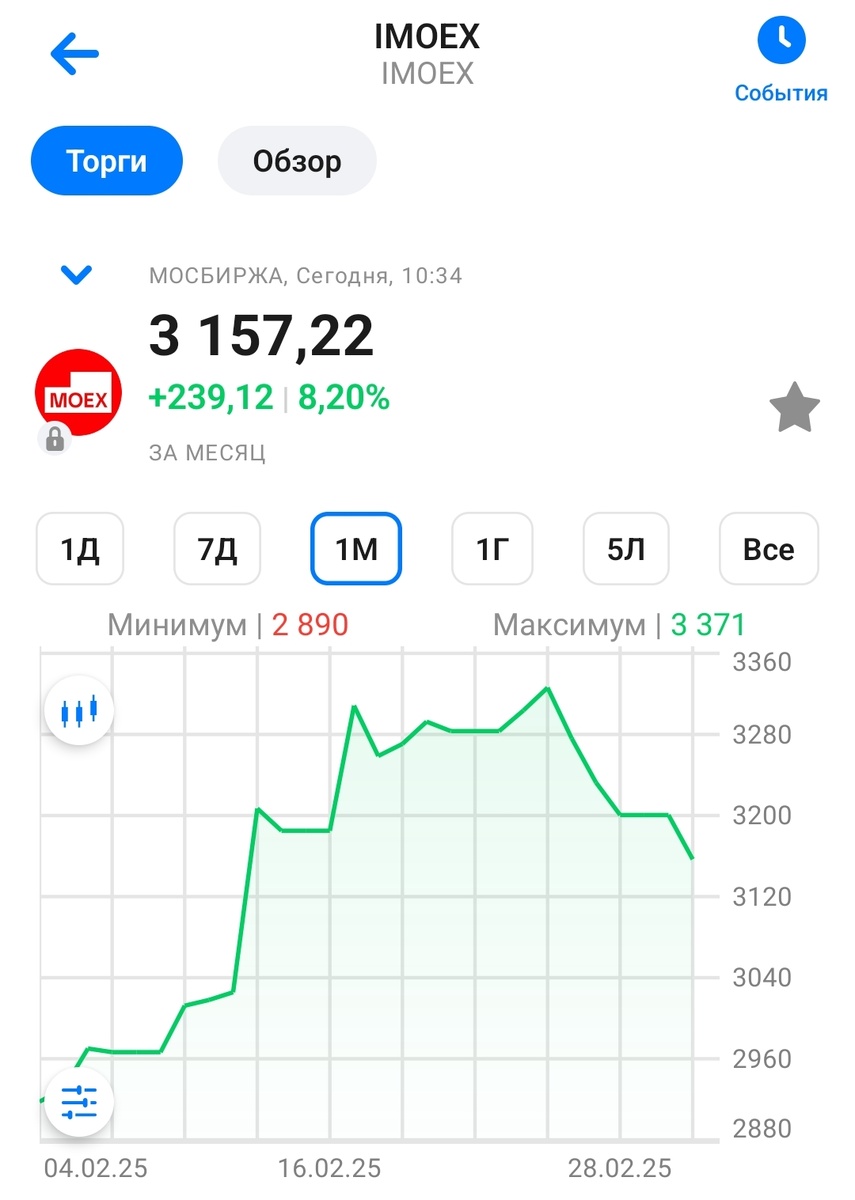Show the 1Г chart period
This screenshot has width=855, height=1200.
pyautogui.click(x=492, y=549)
